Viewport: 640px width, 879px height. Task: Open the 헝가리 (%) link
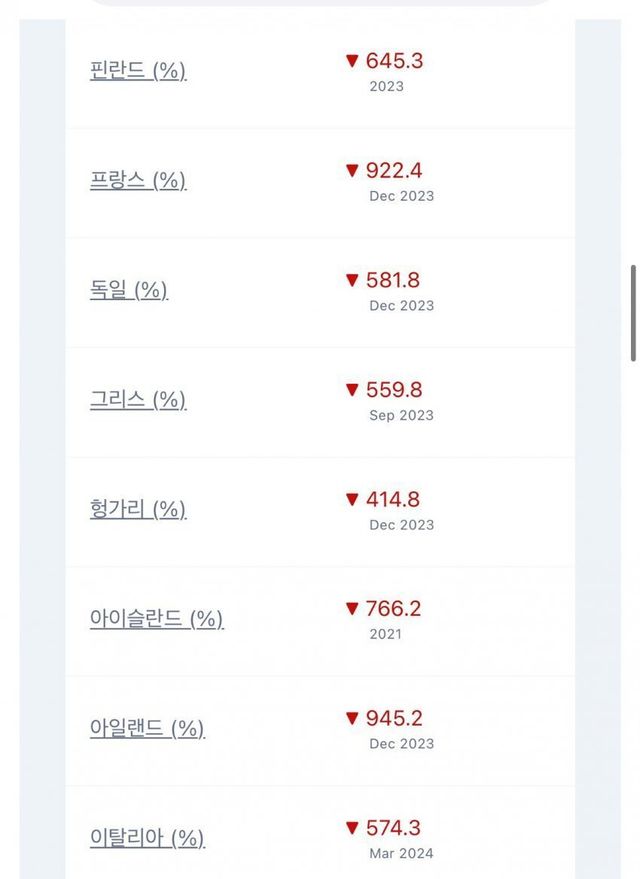(x=138, y=510)
